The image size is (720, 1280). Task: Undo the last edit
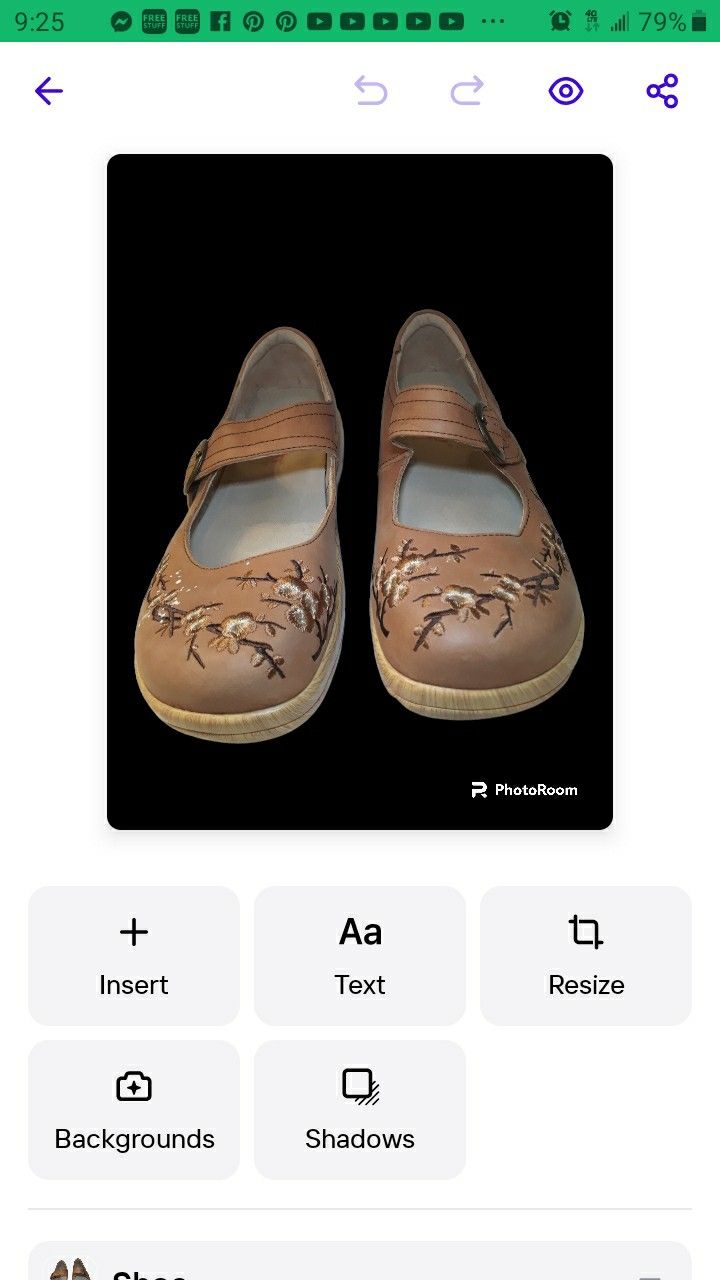click(371, 91)
